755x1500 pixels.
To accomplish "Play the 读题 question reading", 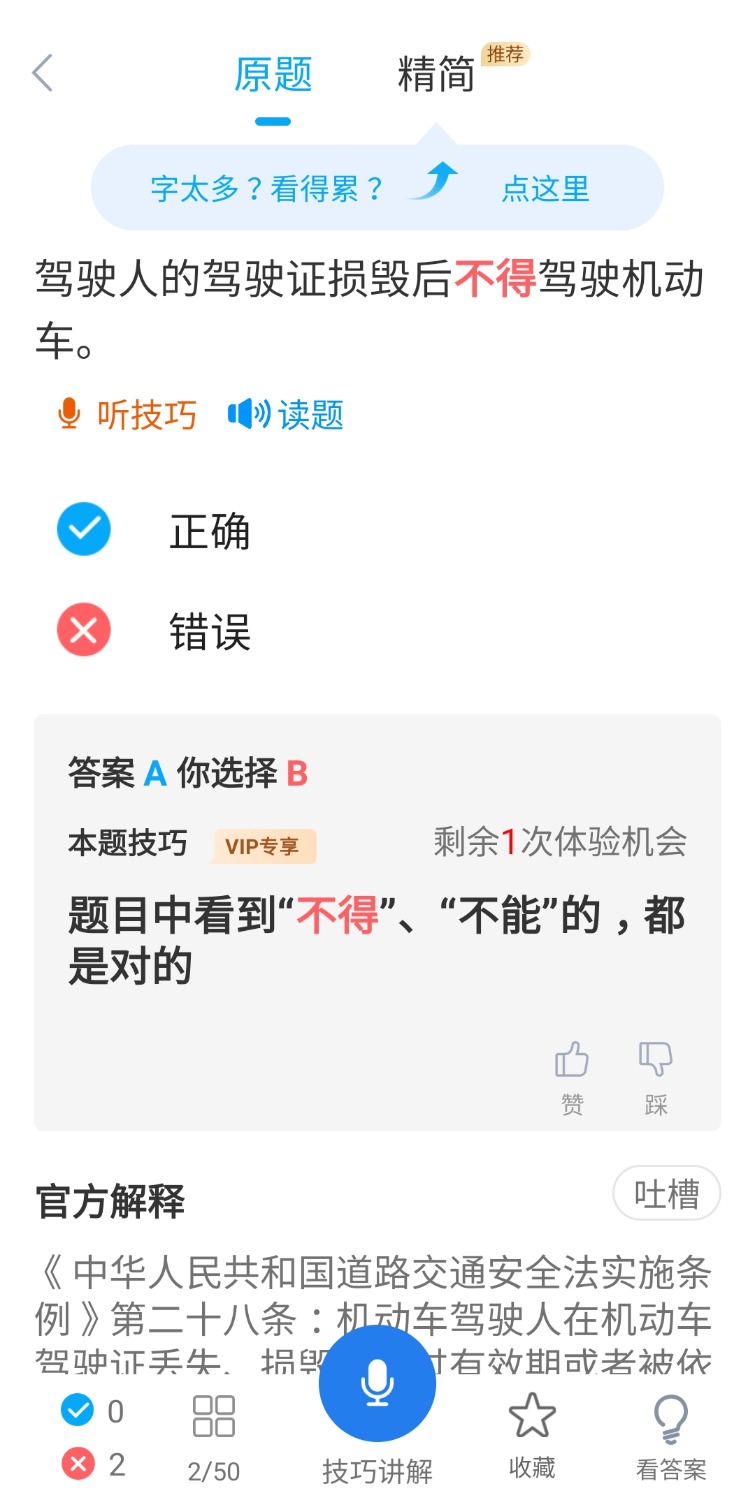I will (286, 414).
